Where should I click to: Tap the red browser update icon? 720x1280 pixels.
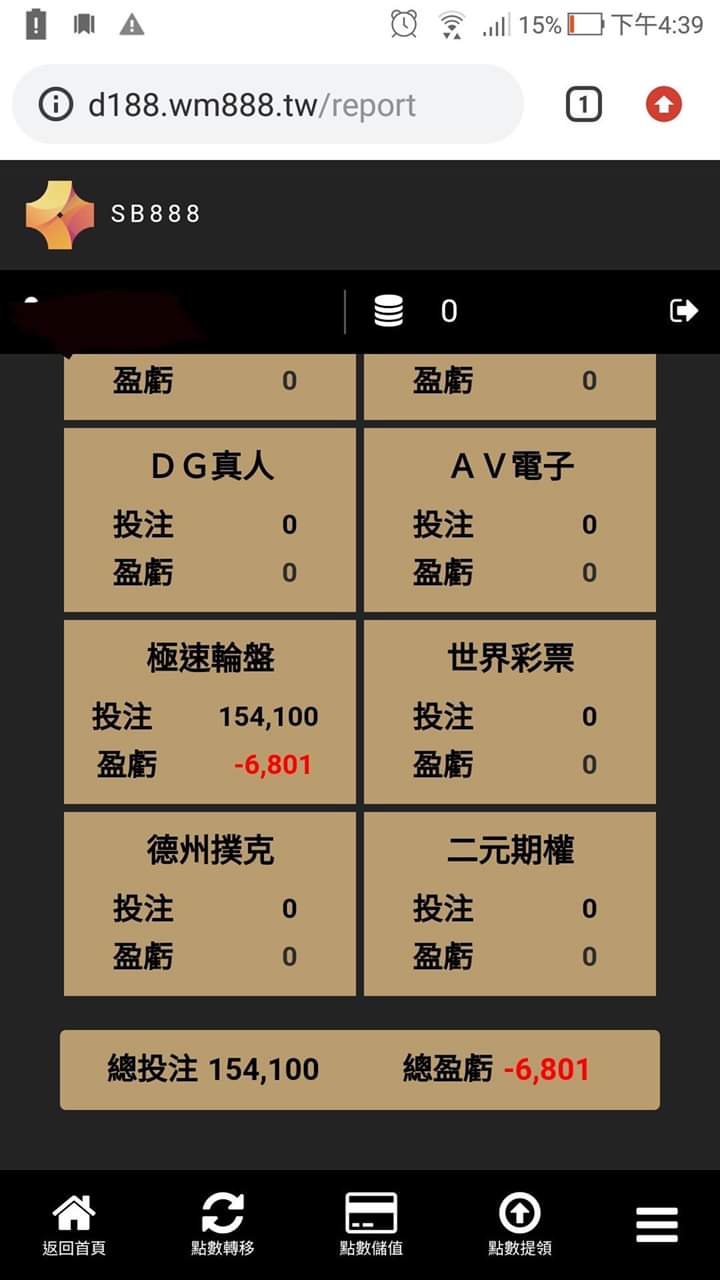(663, 104)
